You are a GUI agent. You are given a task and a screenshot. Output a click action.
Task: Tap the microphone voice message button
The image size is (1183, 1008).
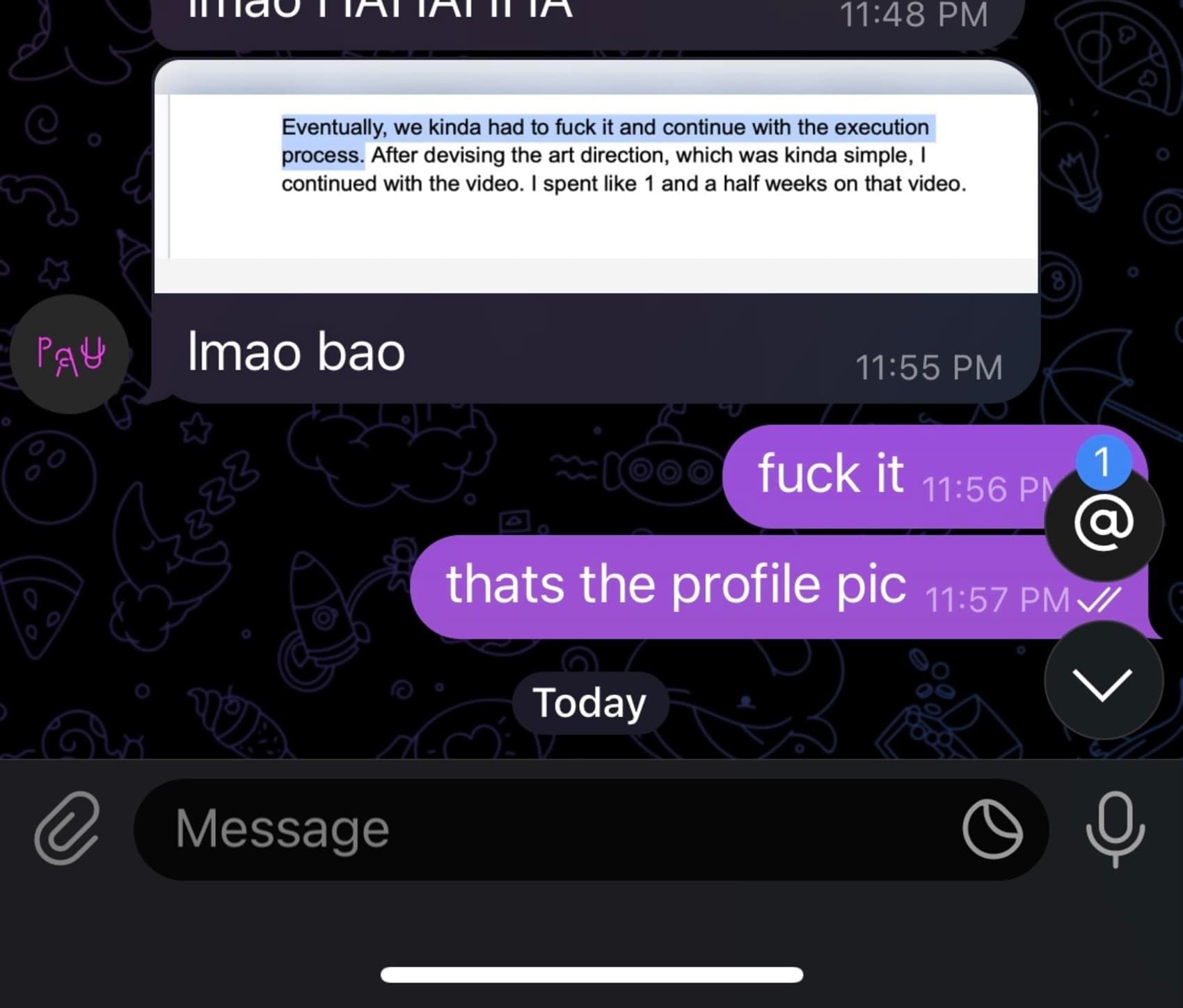tap(1115, 829)
